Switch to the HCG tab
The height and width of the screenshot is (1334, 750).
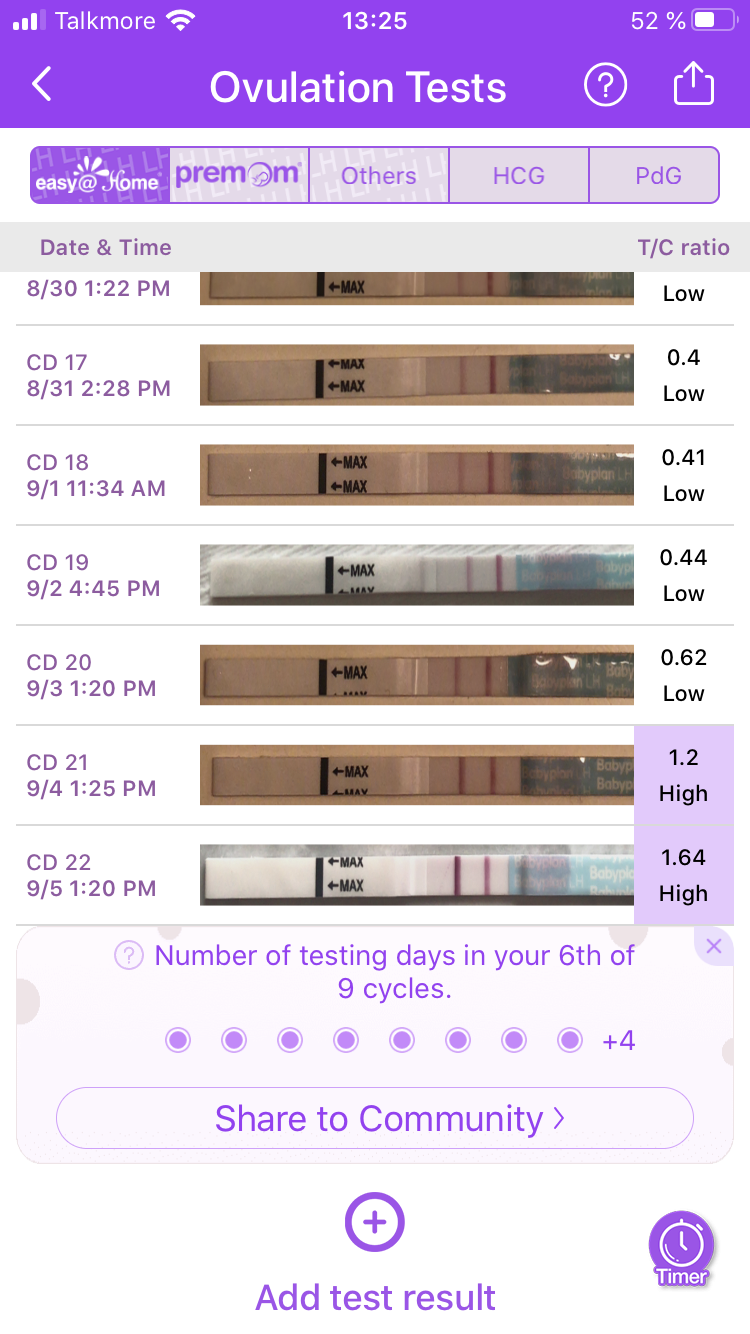coord(519,176)
